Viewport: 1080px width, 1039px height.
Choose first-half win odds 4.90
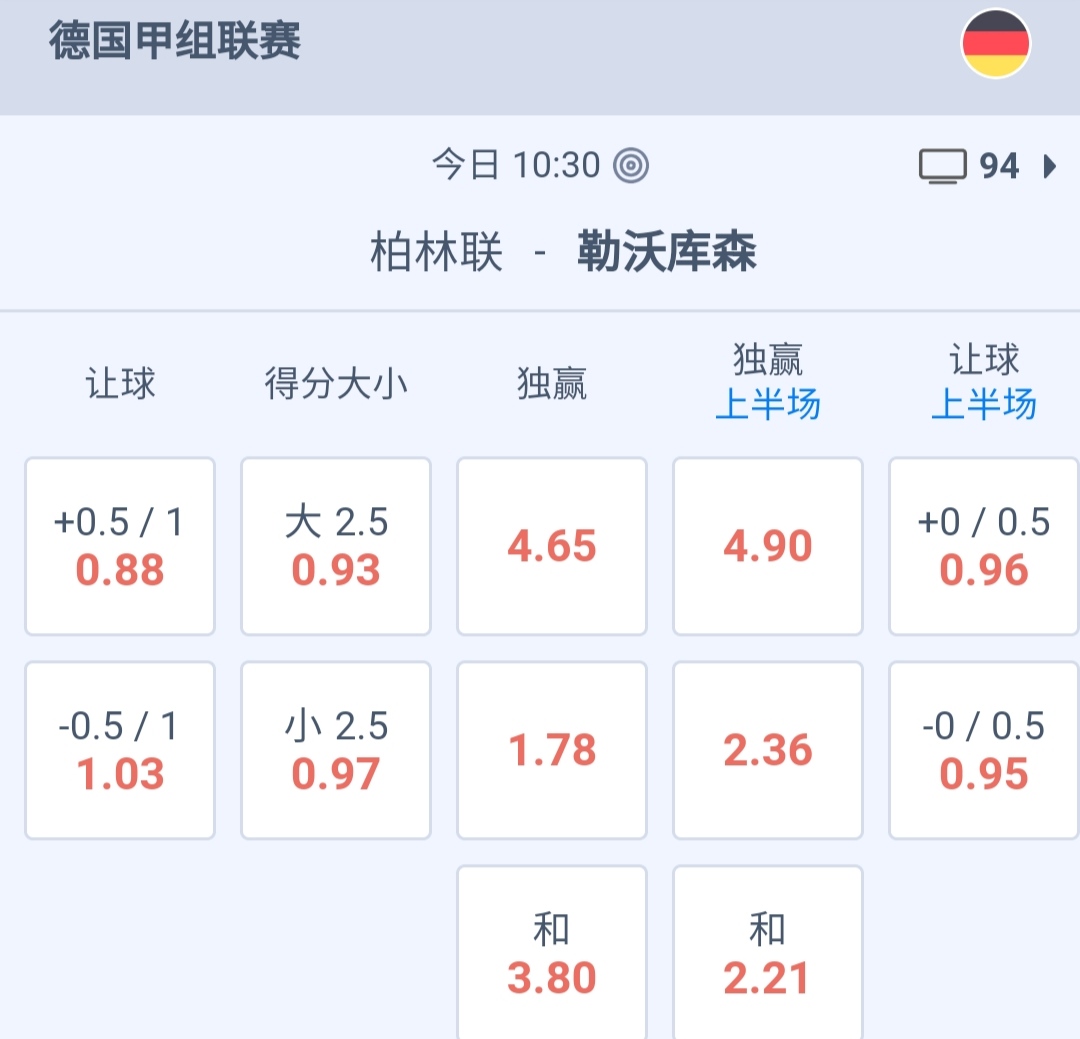tap(768, 546)
